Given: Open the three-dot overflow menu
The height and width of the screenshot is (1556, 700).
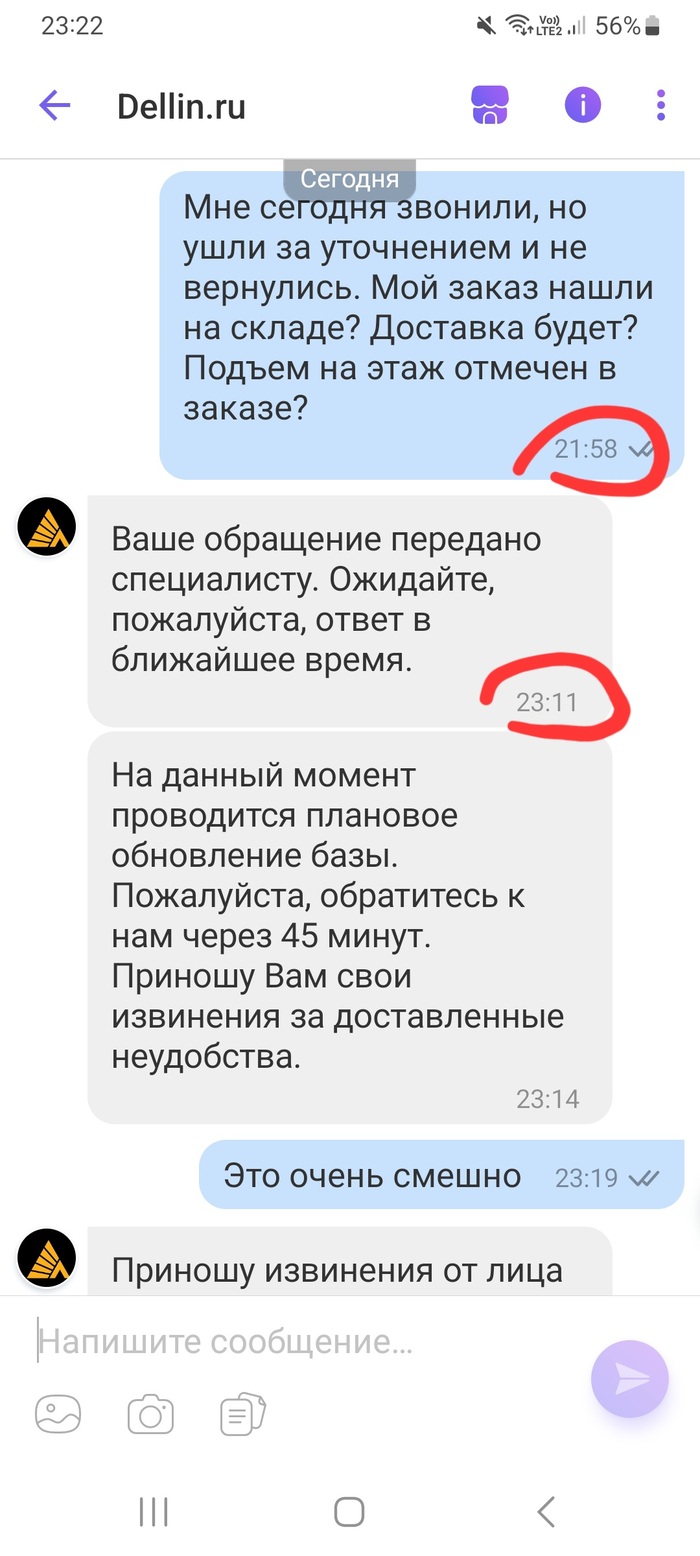Looking at the screenshot, I should pyautogui.click(x=660, y=105).
